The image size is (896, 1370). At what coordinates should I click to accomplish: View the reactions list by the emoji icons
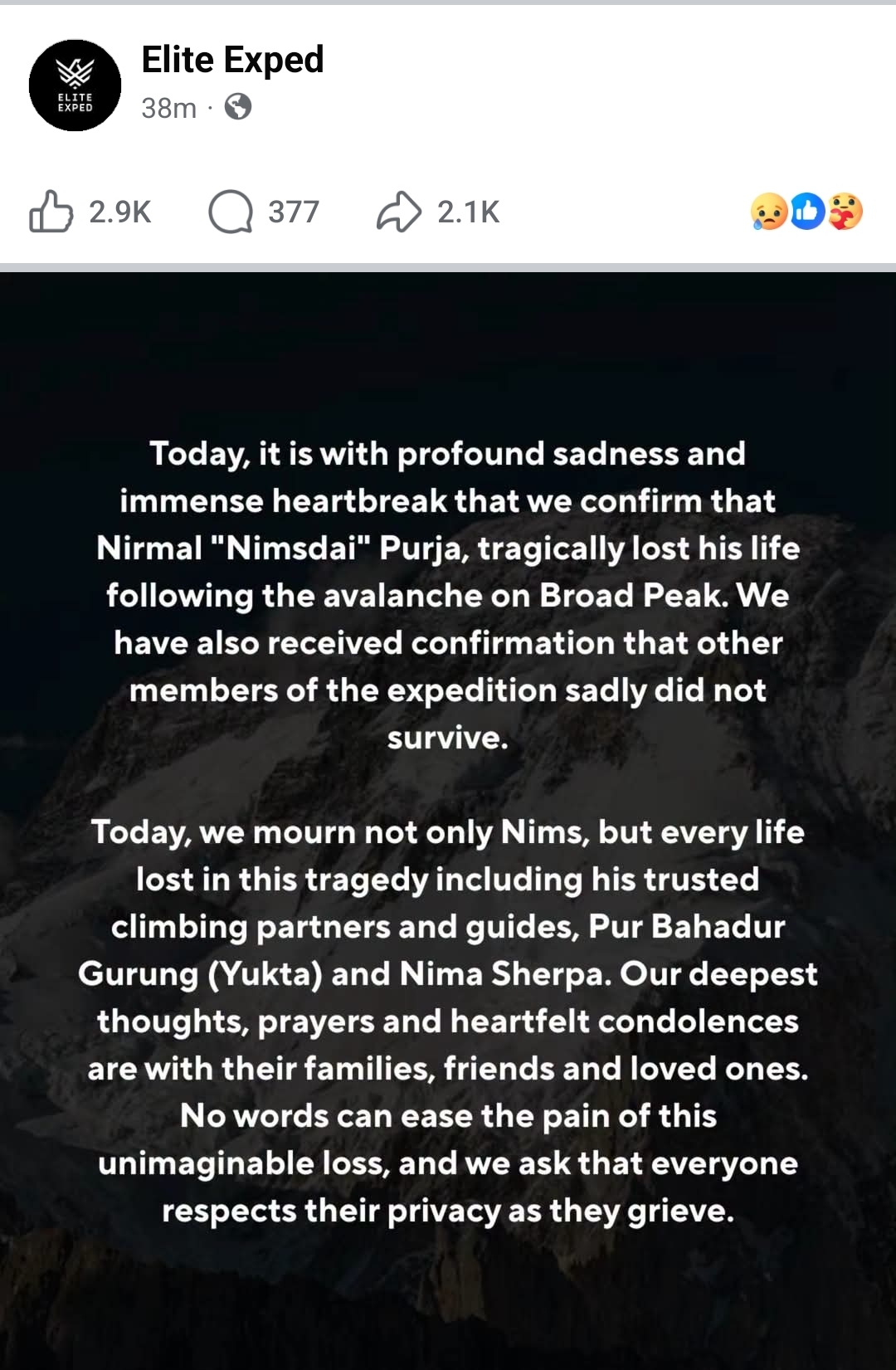click(x=806, y=212)
